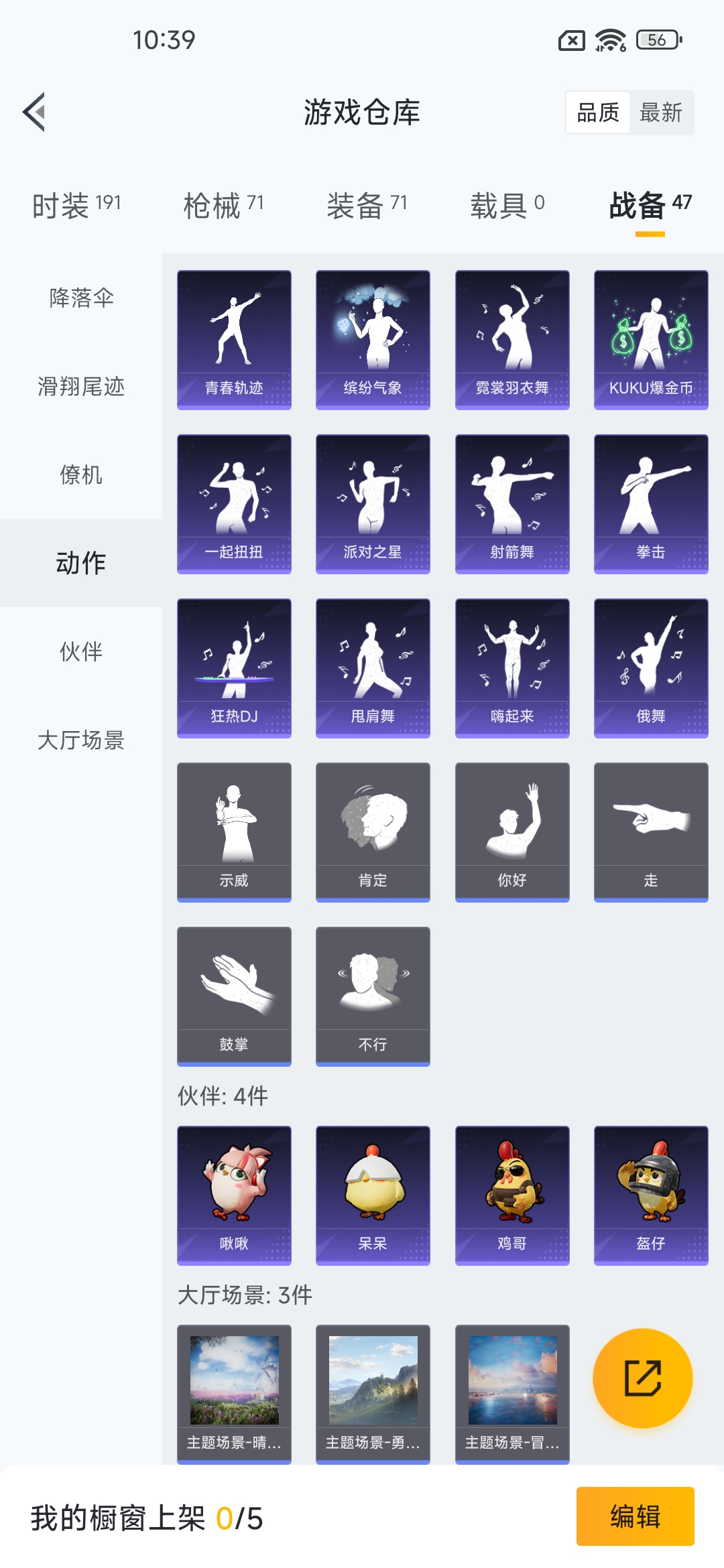View the 主题场景-晴 lobby scene

(x=234, y=1394)
